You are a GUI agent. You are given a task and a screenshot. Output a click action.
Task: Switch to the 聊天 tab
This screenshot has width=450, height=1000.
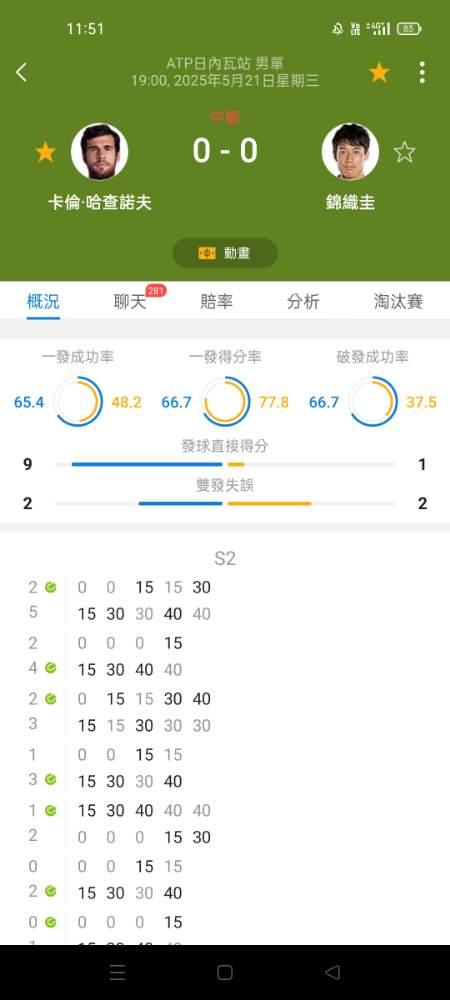coord(130,302)
